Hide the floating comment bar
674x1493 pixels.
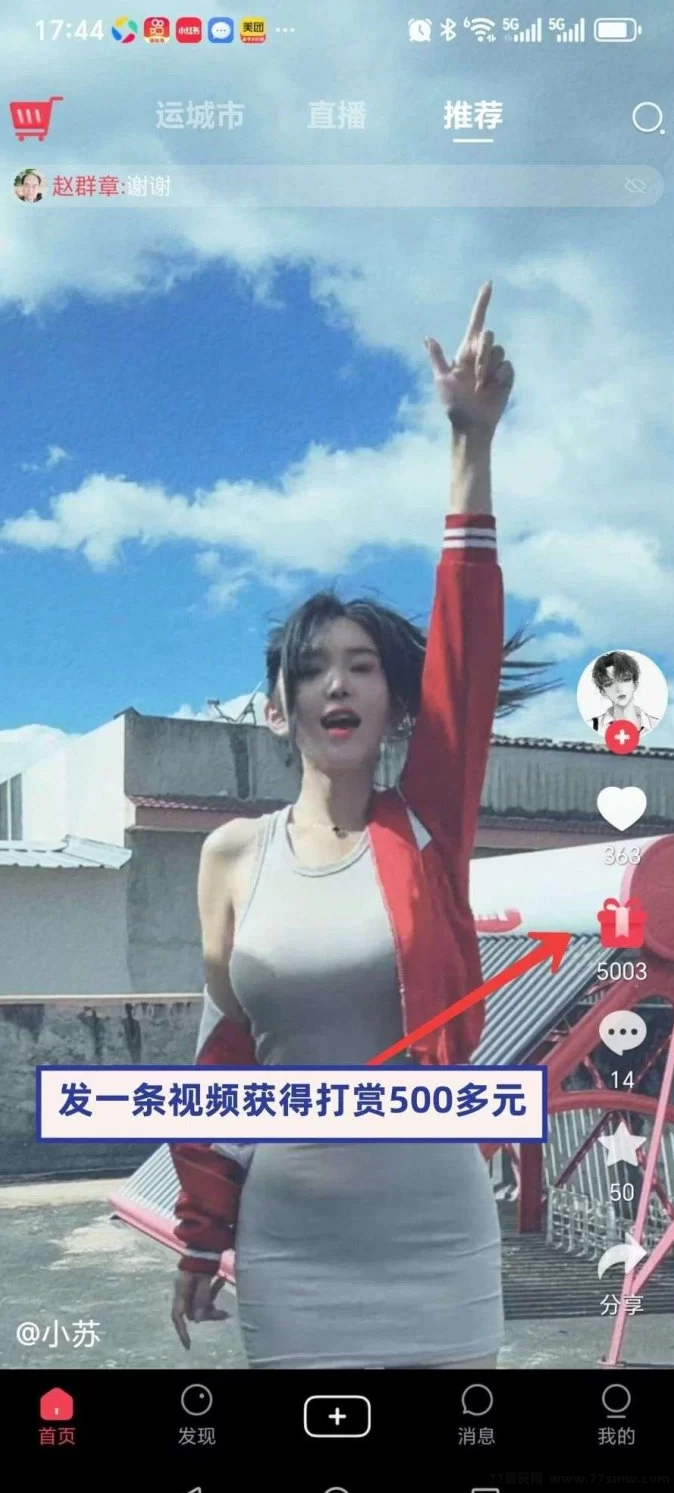(635, 186)
